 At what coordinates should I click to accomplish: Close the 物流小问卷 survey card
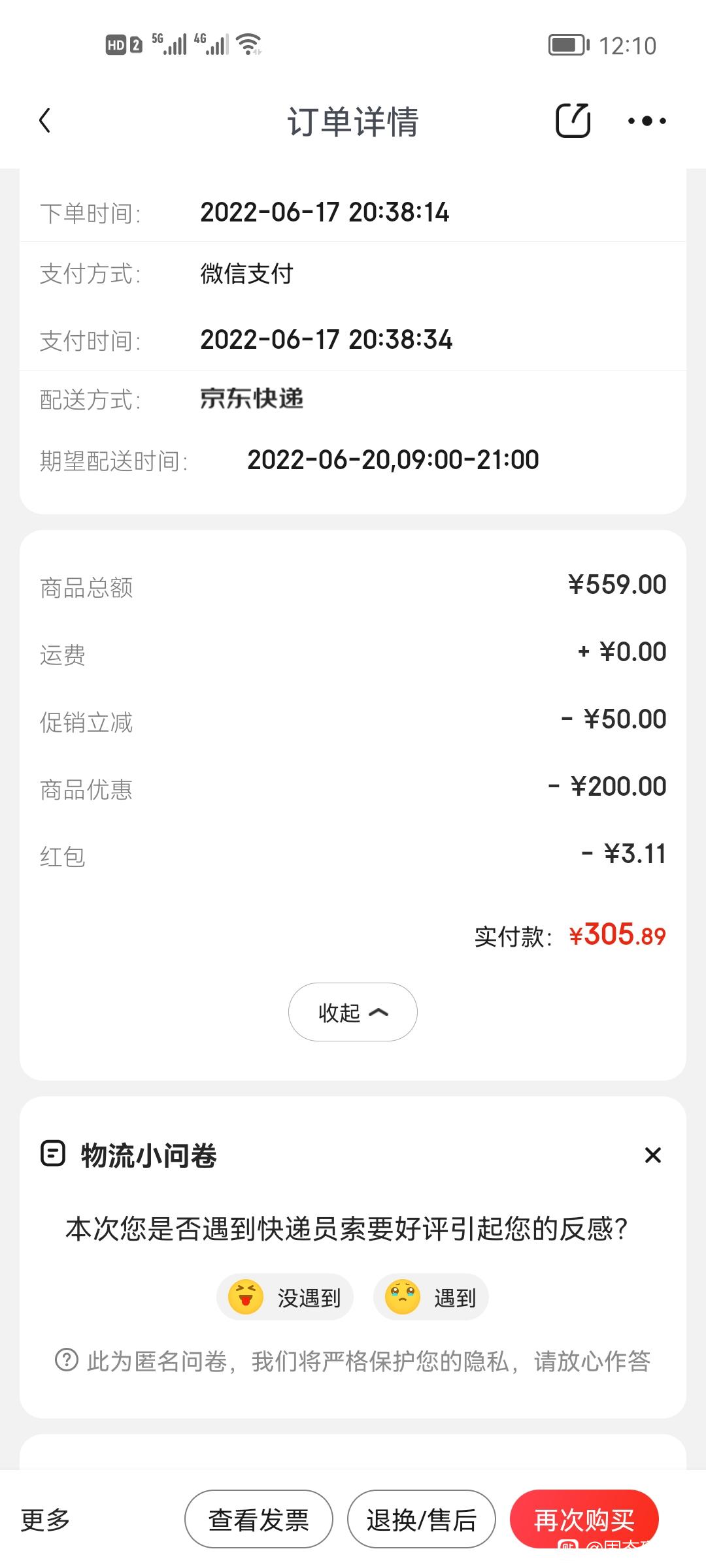point(652,1155)
